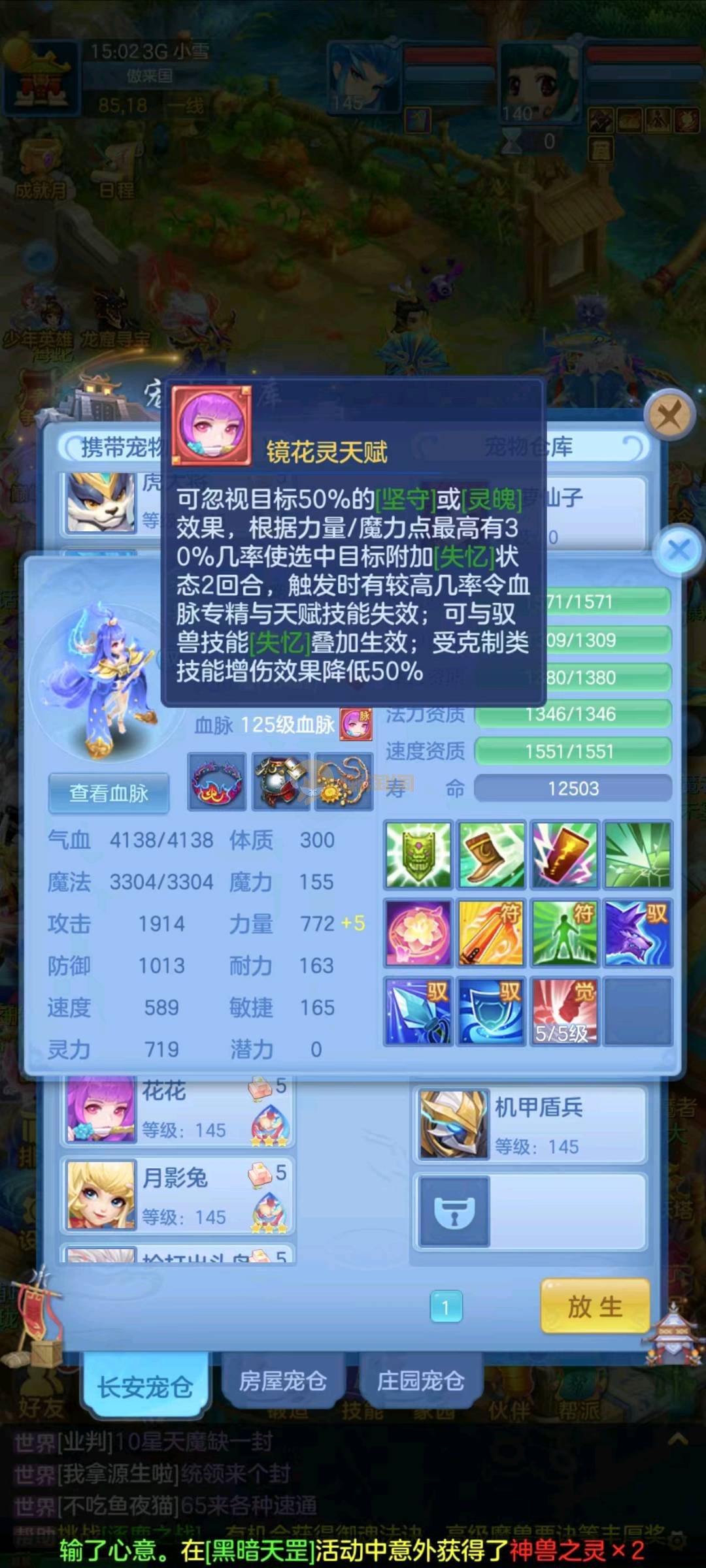Select 机甲盾兵 in warehouse list

point(529,1125)
